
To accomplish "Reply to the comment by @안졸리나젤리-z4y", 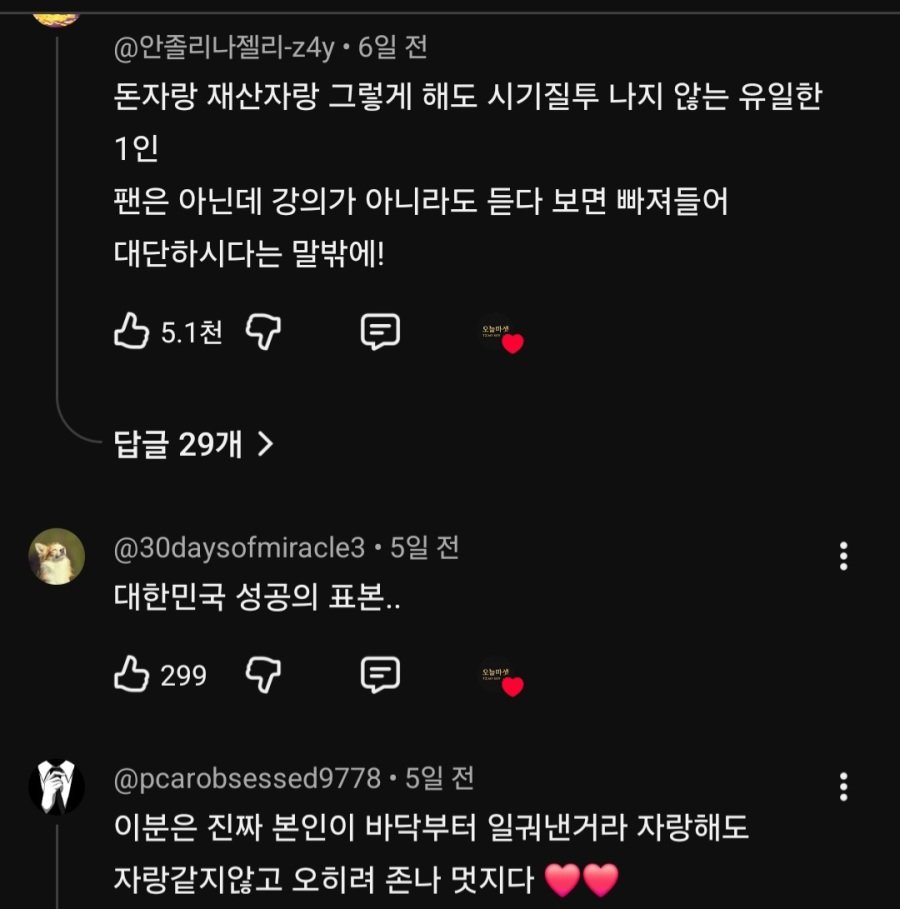I will (380, 331).
